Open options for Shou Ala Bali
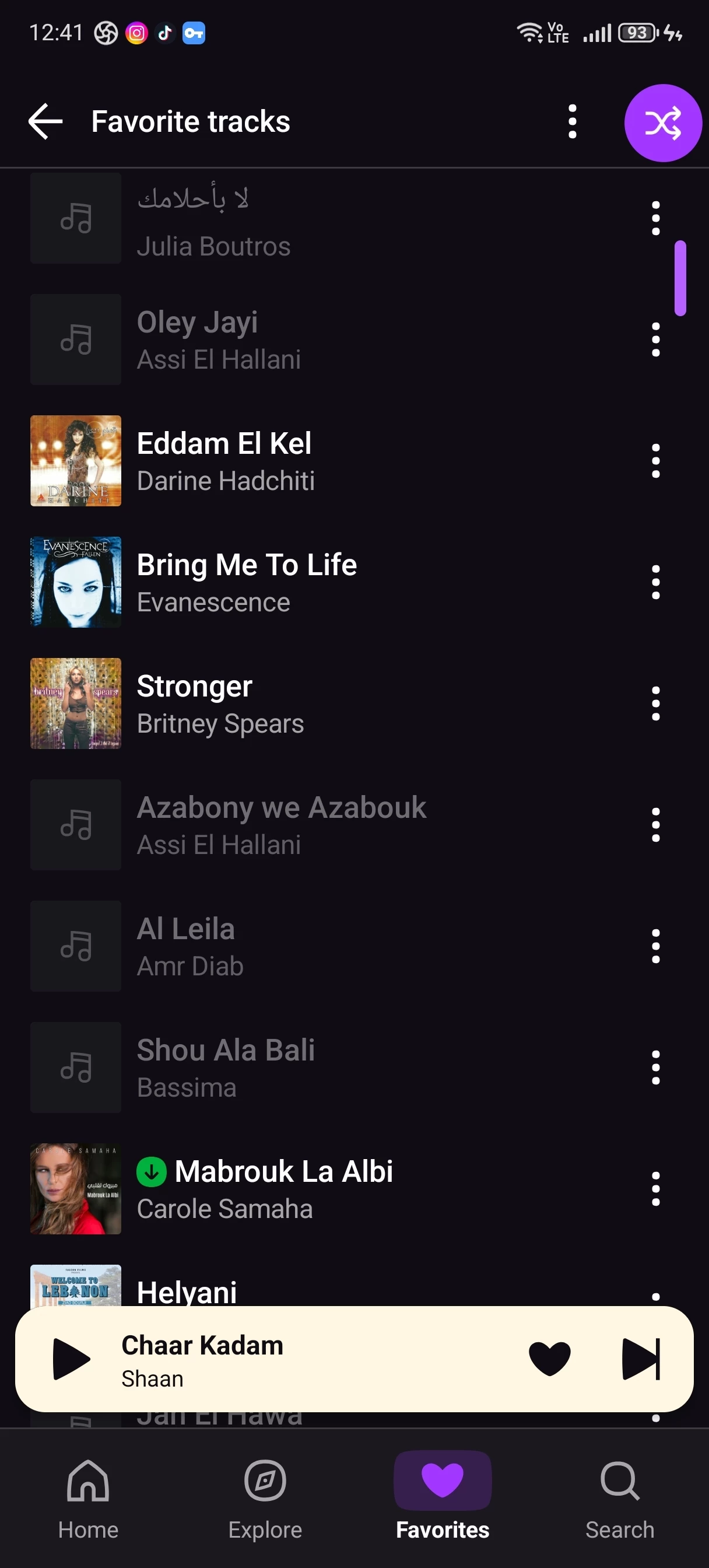Screen dimensions: 709x1568 tap(655, 1067)
